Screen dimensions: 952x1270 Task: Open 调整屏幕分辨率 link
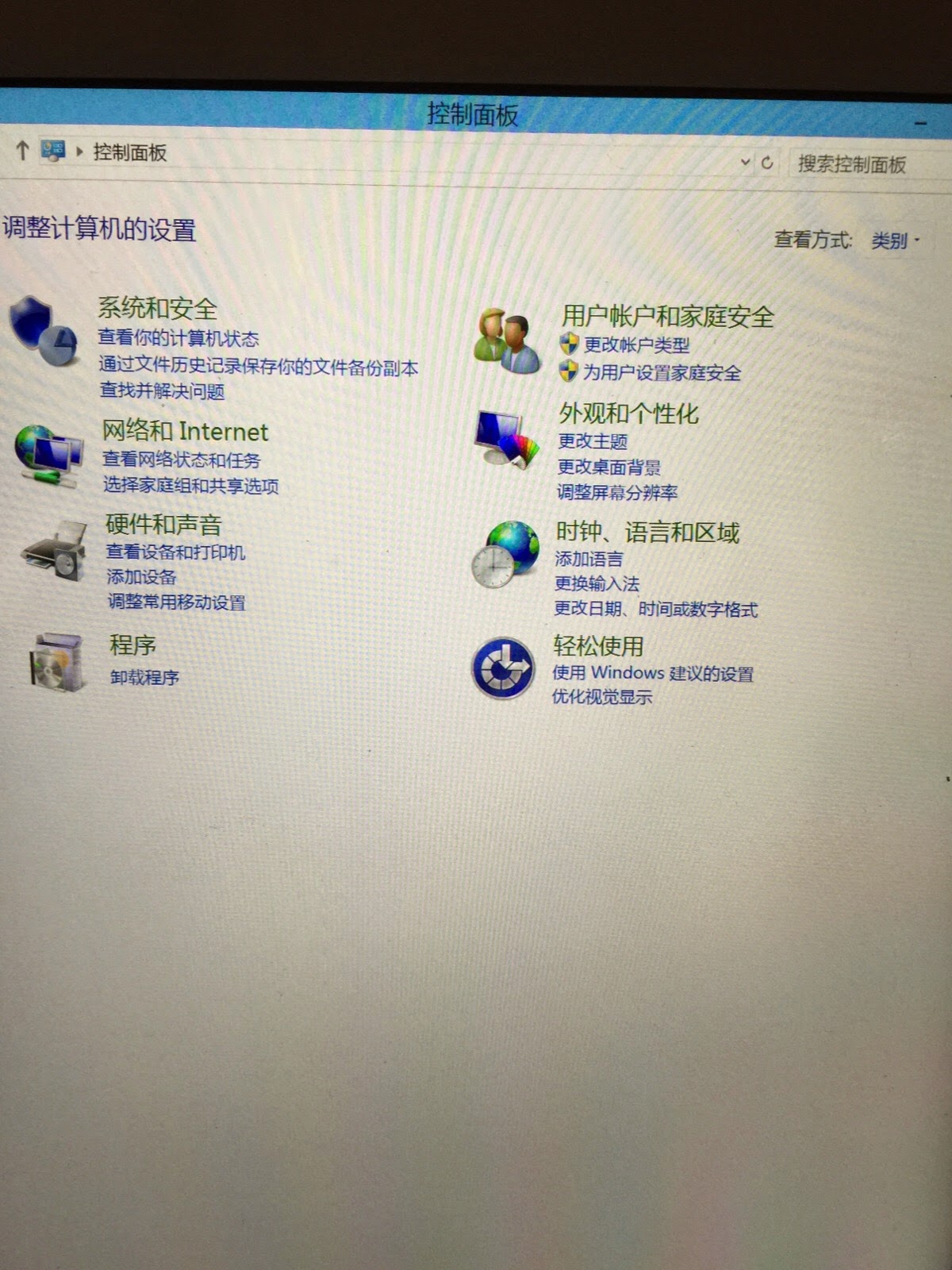coord(616,493)
